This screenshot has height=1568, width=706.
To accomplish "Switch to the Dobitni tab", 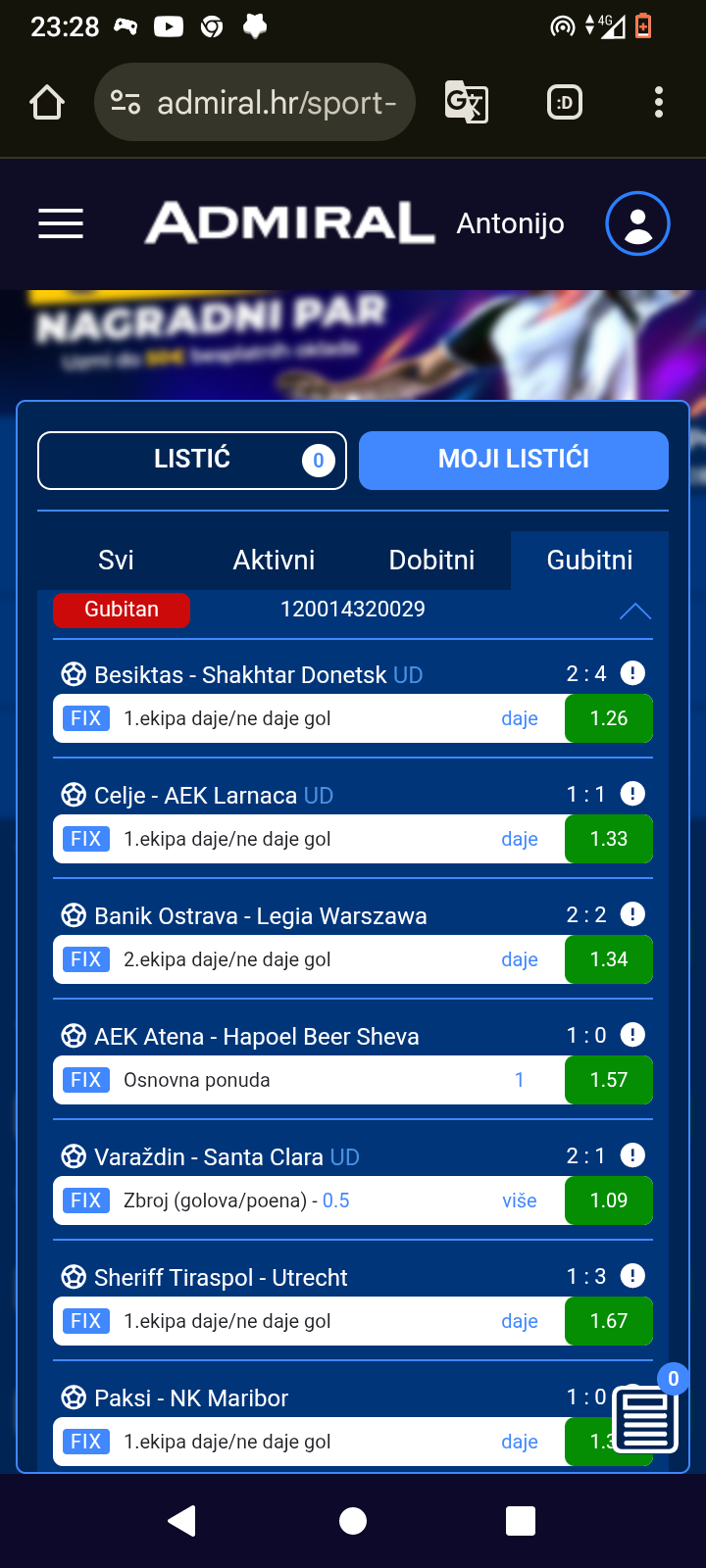I will (431, 560).
